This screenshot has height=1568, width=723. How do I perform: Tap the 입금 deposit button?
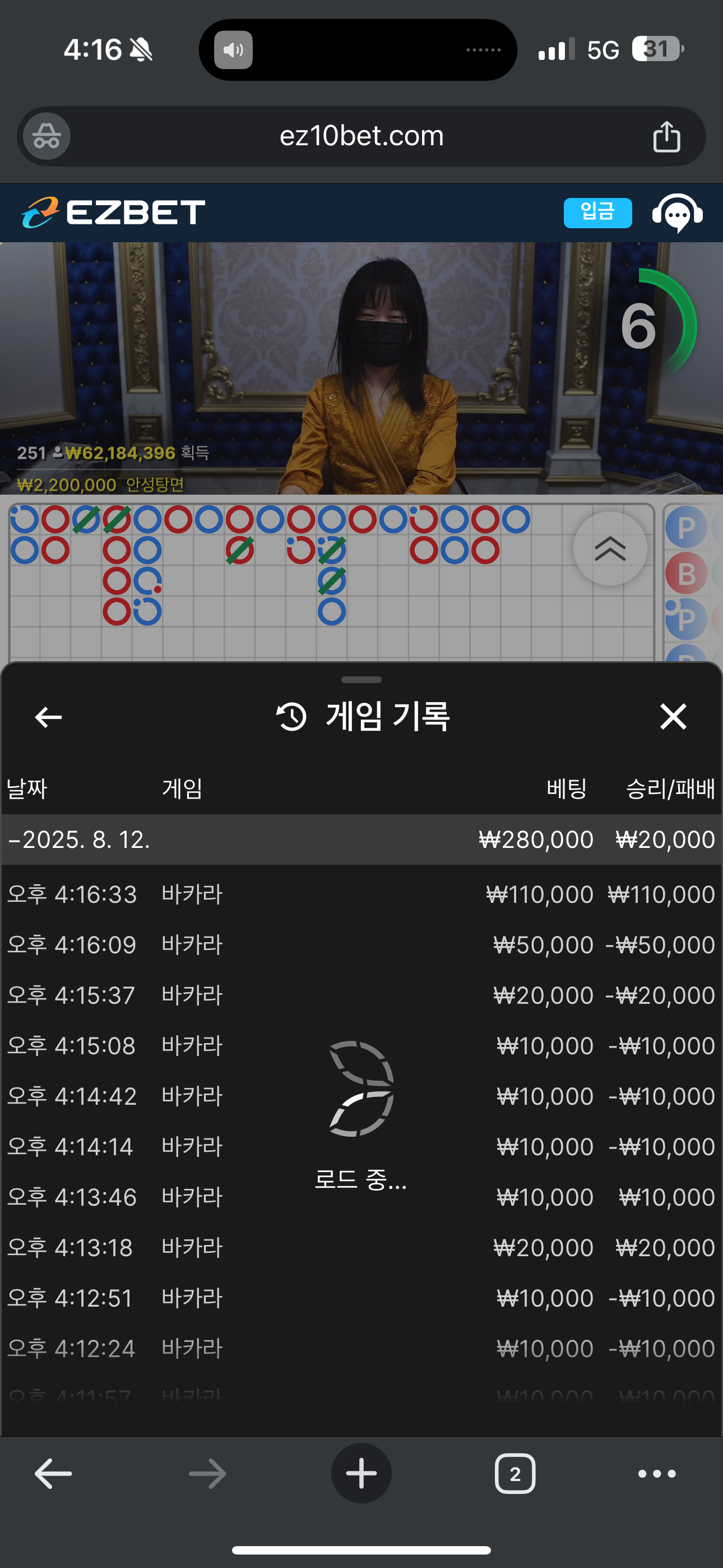click(597, 213)
